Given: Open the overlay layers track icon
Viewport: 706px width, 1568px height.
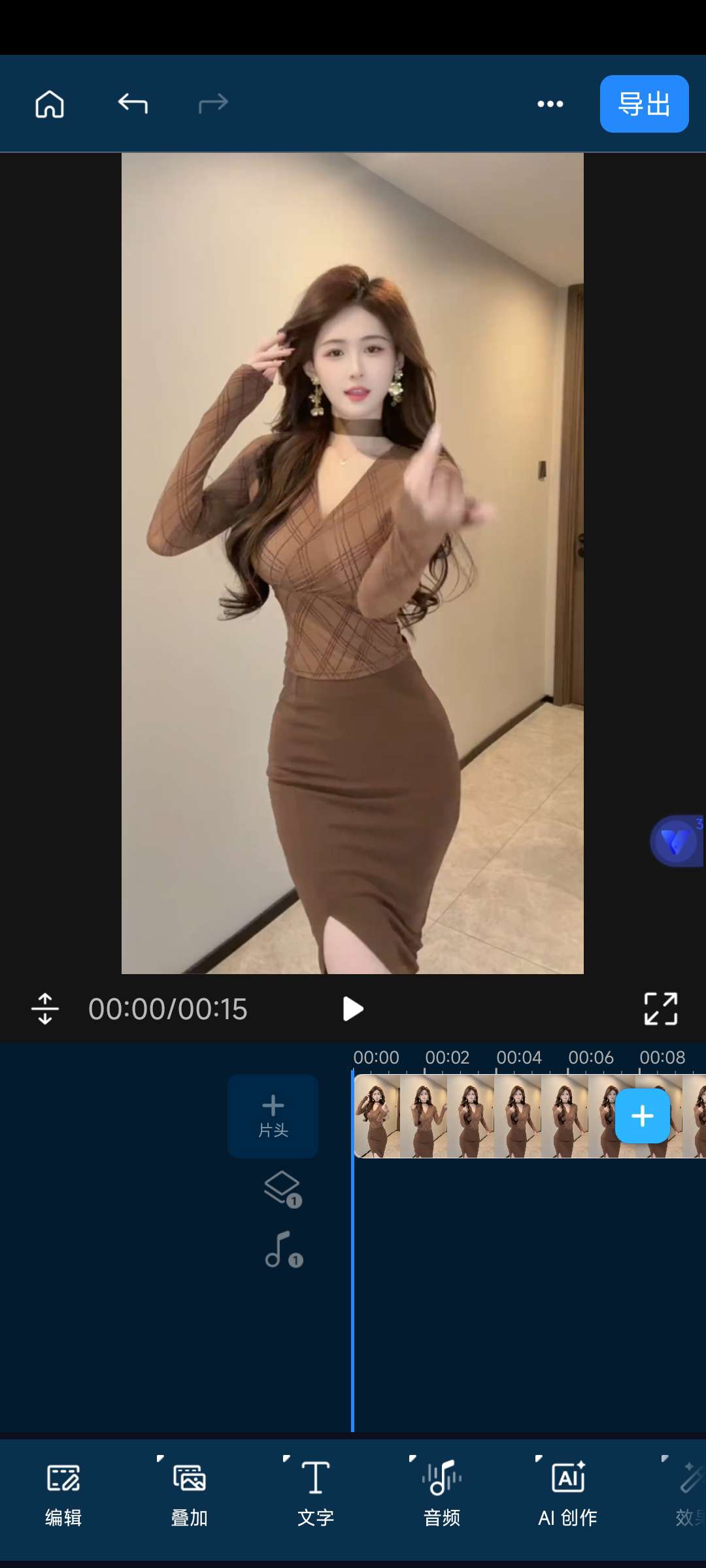Looking at the screenshot, I should click(x=282, y=1189).
